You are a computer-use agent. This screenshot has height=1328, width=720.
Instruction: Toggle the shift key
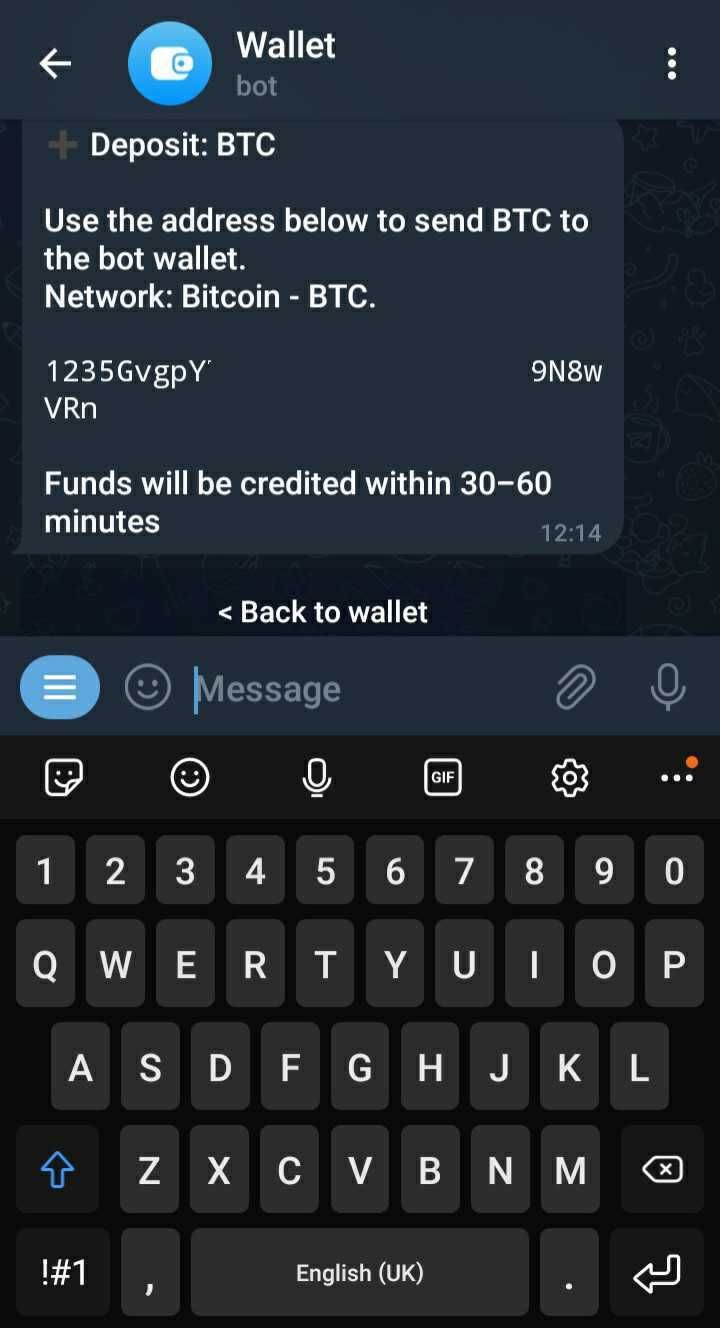pyautogui.click(x=57, y=1169)
